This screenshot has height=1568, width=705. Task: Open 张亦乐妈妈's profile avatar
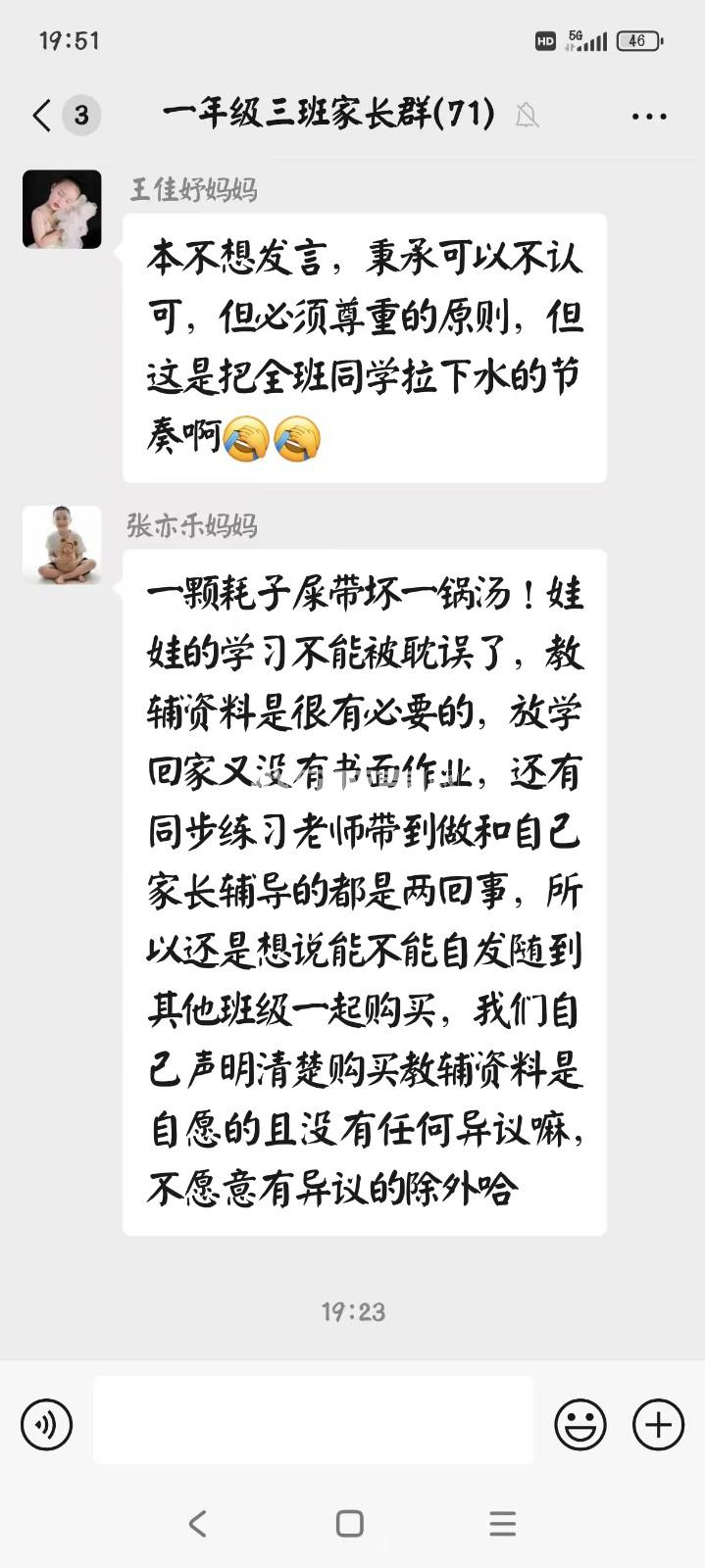pyautogui.click(x=62, y=544)
